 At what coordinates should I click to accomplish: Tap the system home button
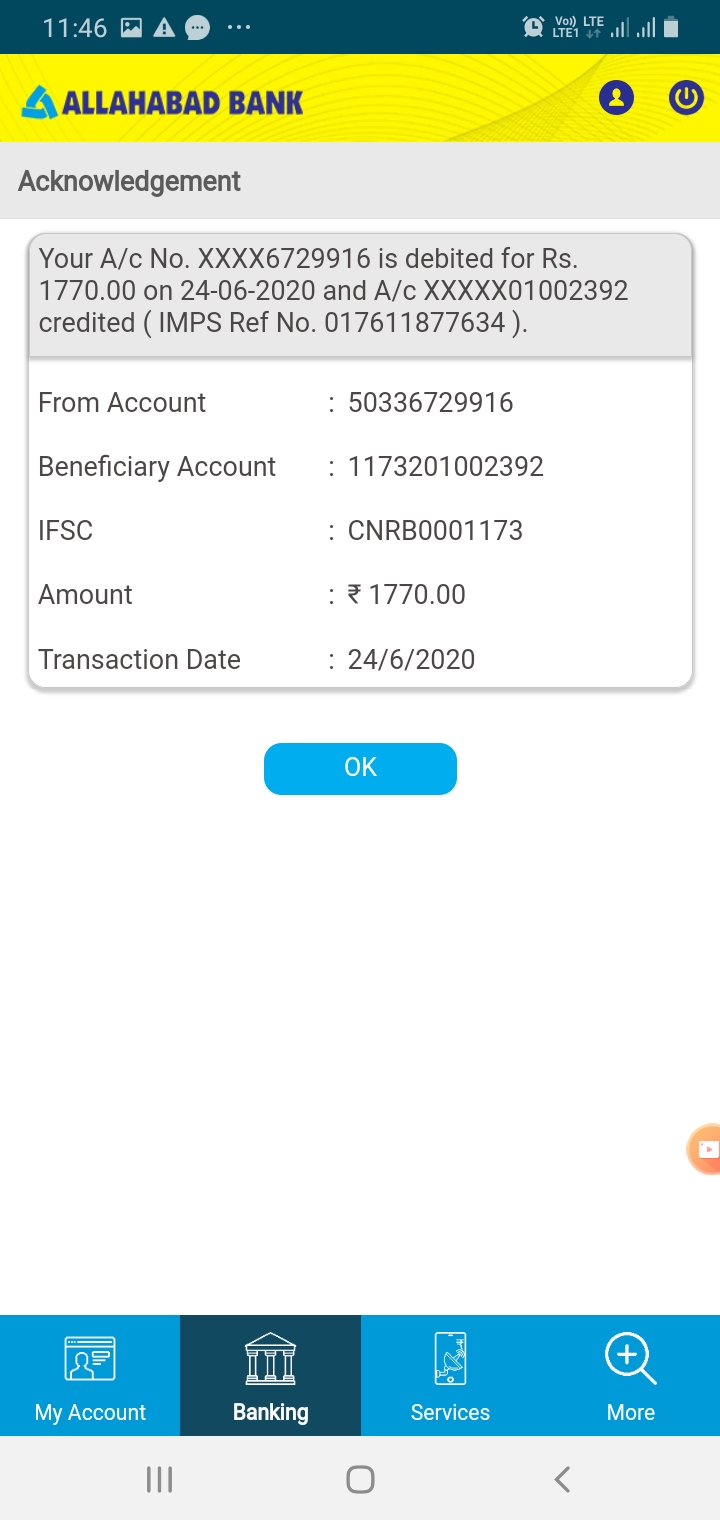(x=360, y=1479)
